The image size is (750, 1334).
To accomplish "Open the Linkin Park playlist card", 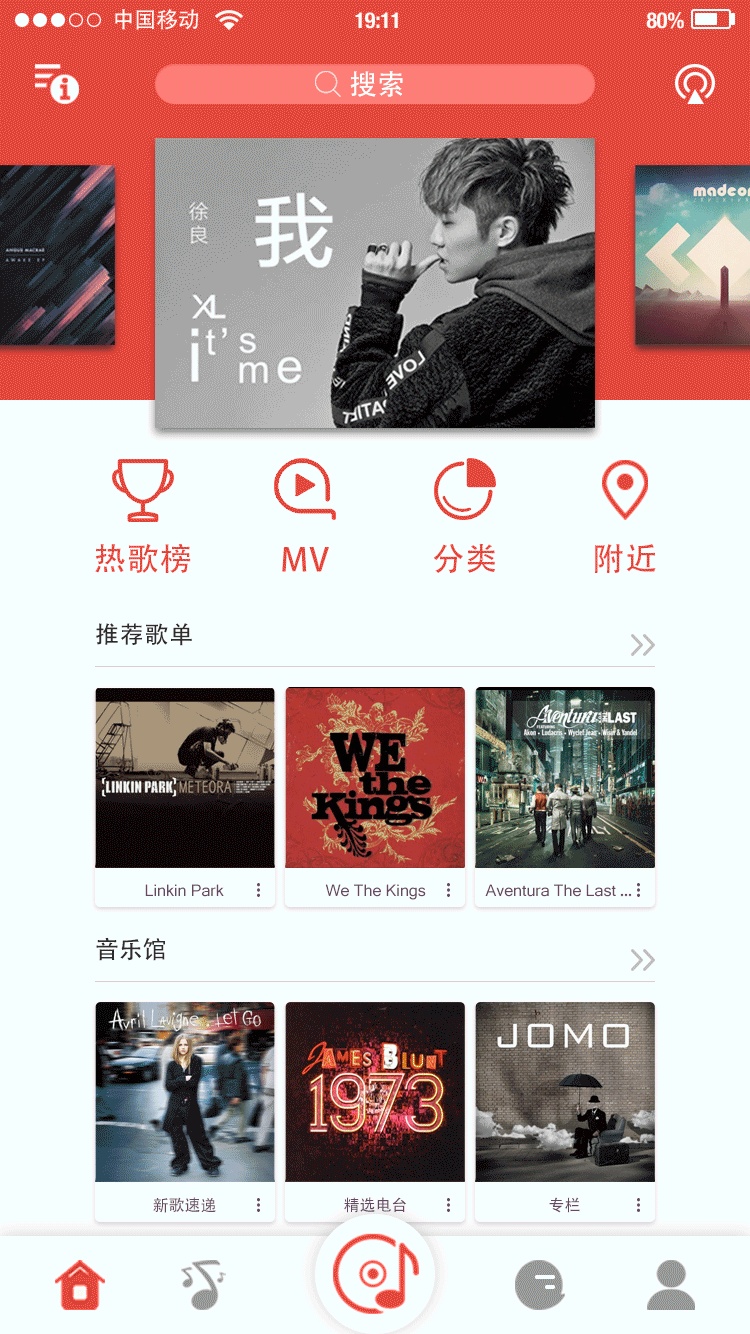I will (185, 778).
